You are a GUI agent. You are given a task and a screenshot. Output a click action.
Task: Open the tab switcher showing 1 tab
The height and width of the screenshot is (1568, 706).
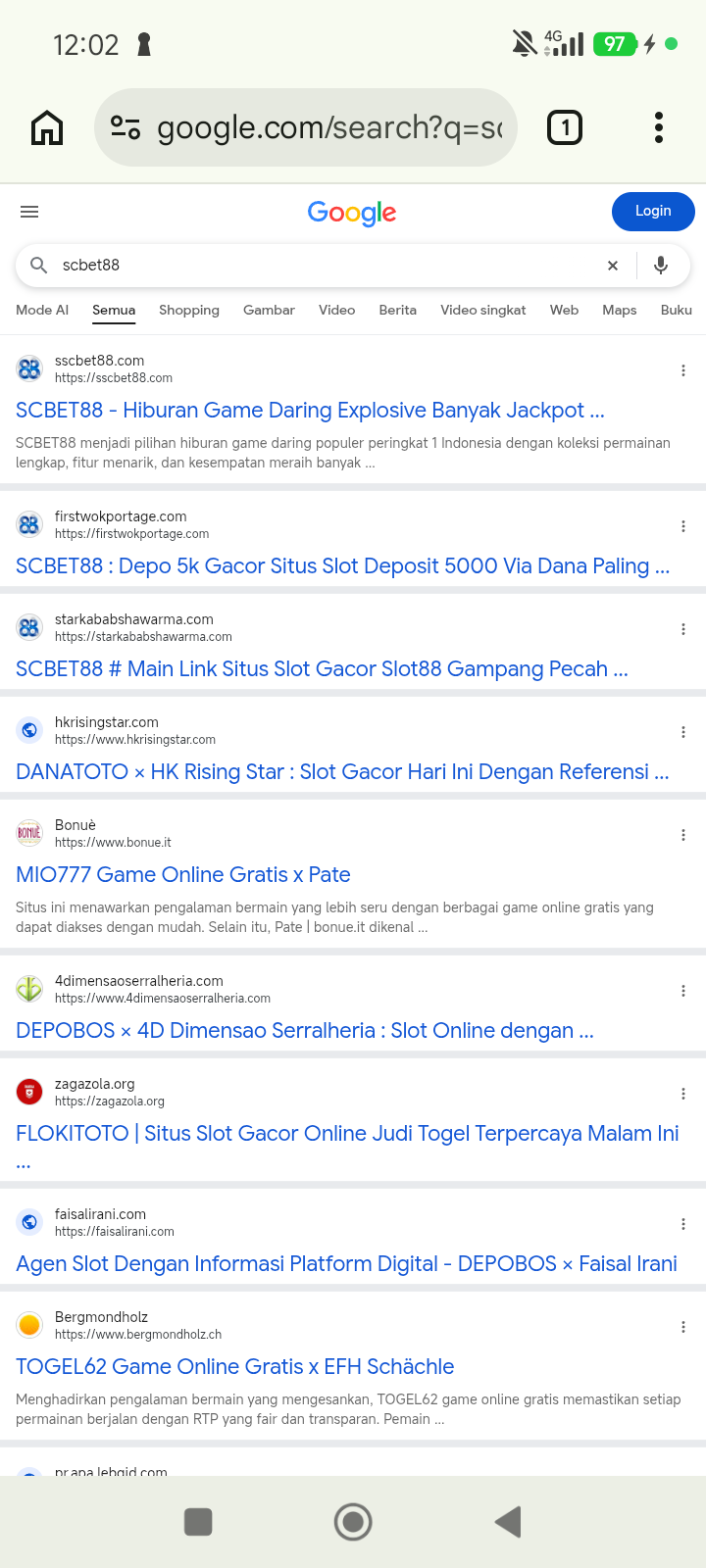[x=564, y=127]
